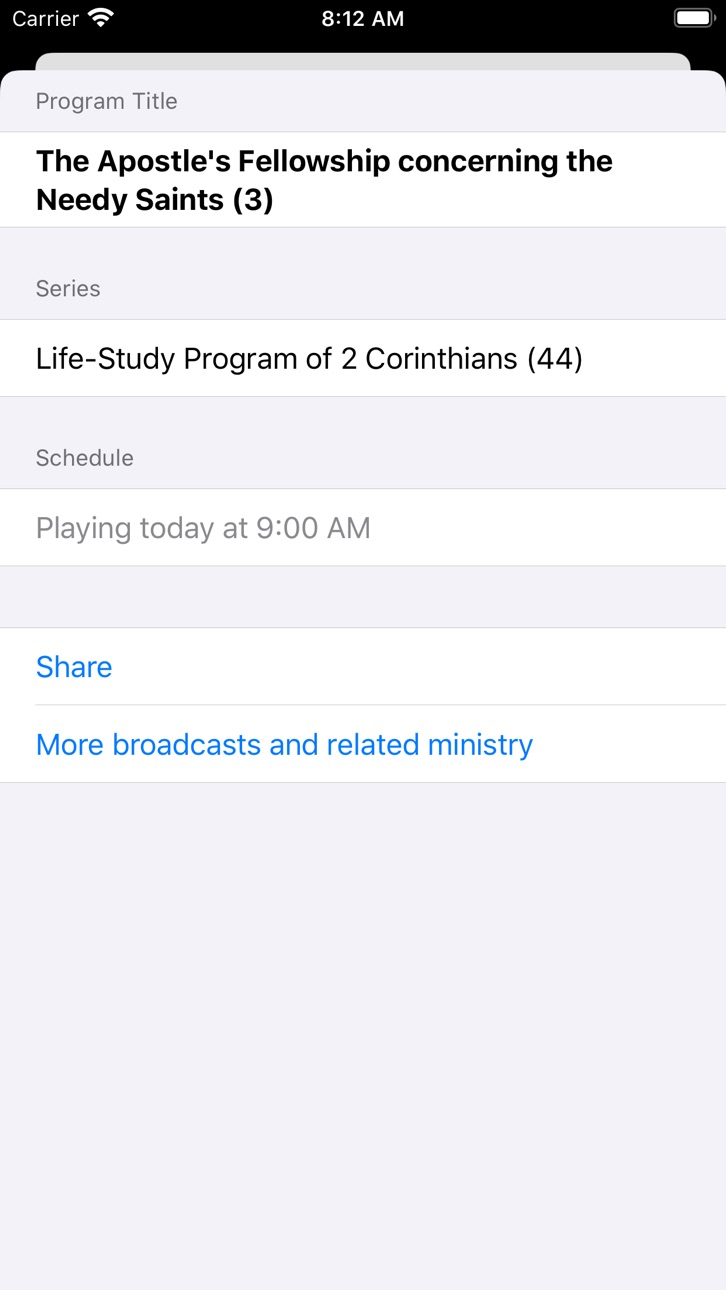Open More broadcasts and related ministry
Image resolution: width=726 pixels, height=1290 pixels.
[x=363, y=744]
